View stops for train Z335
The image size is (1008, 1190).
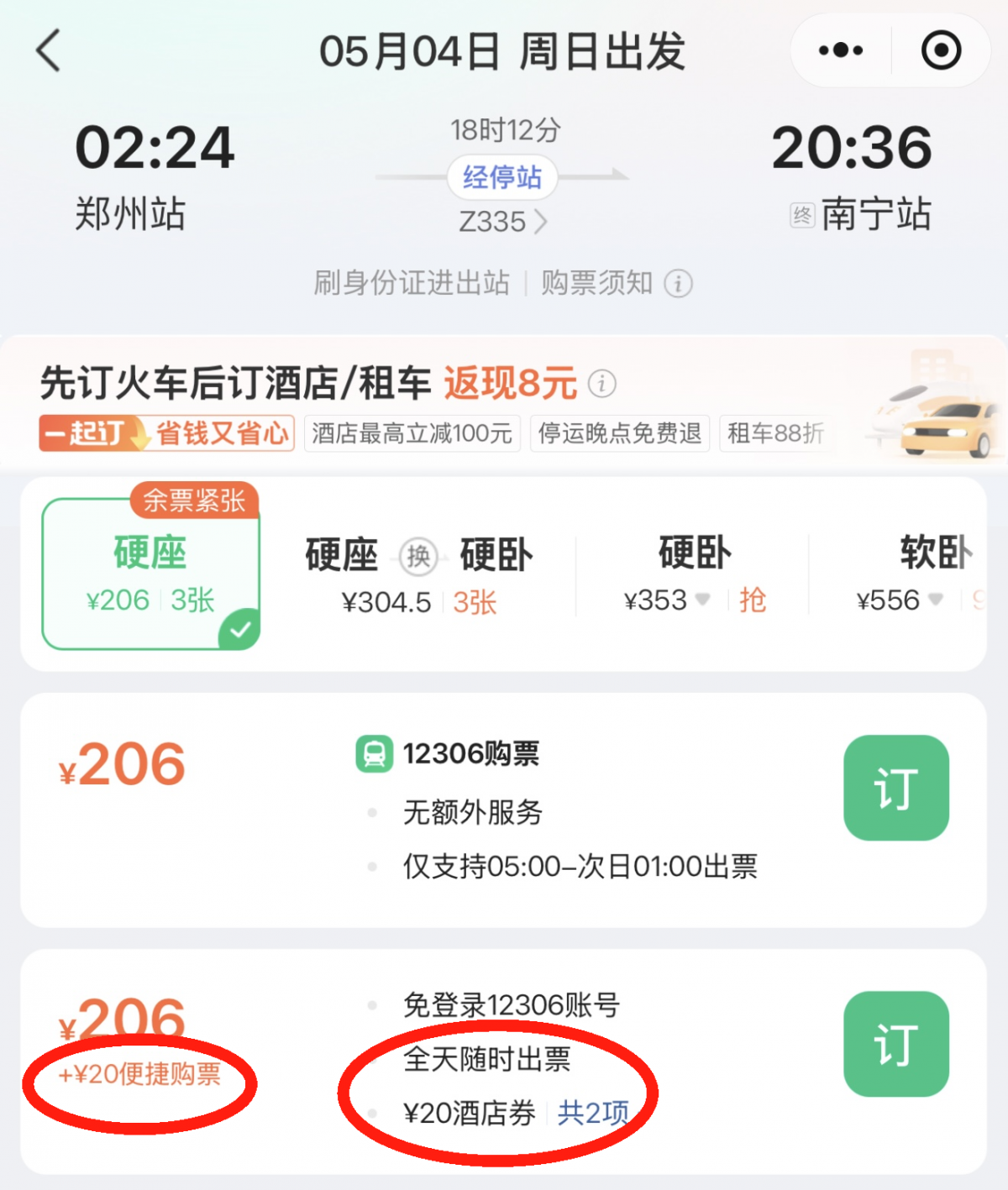click(502, 177)
